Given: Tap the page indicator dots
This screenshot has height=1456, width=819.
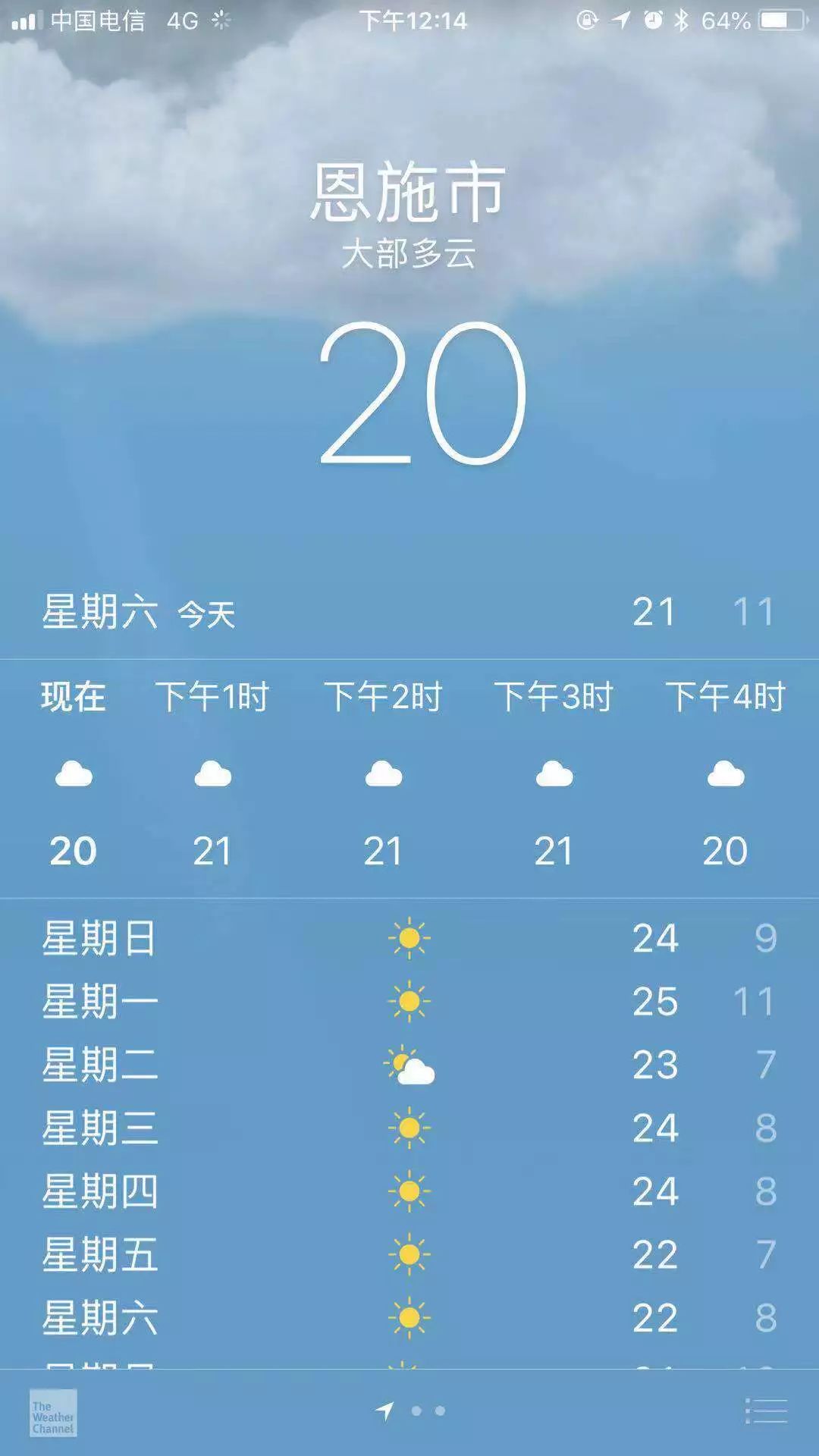Looking at the screenshot, I should tap(428, 1411).
